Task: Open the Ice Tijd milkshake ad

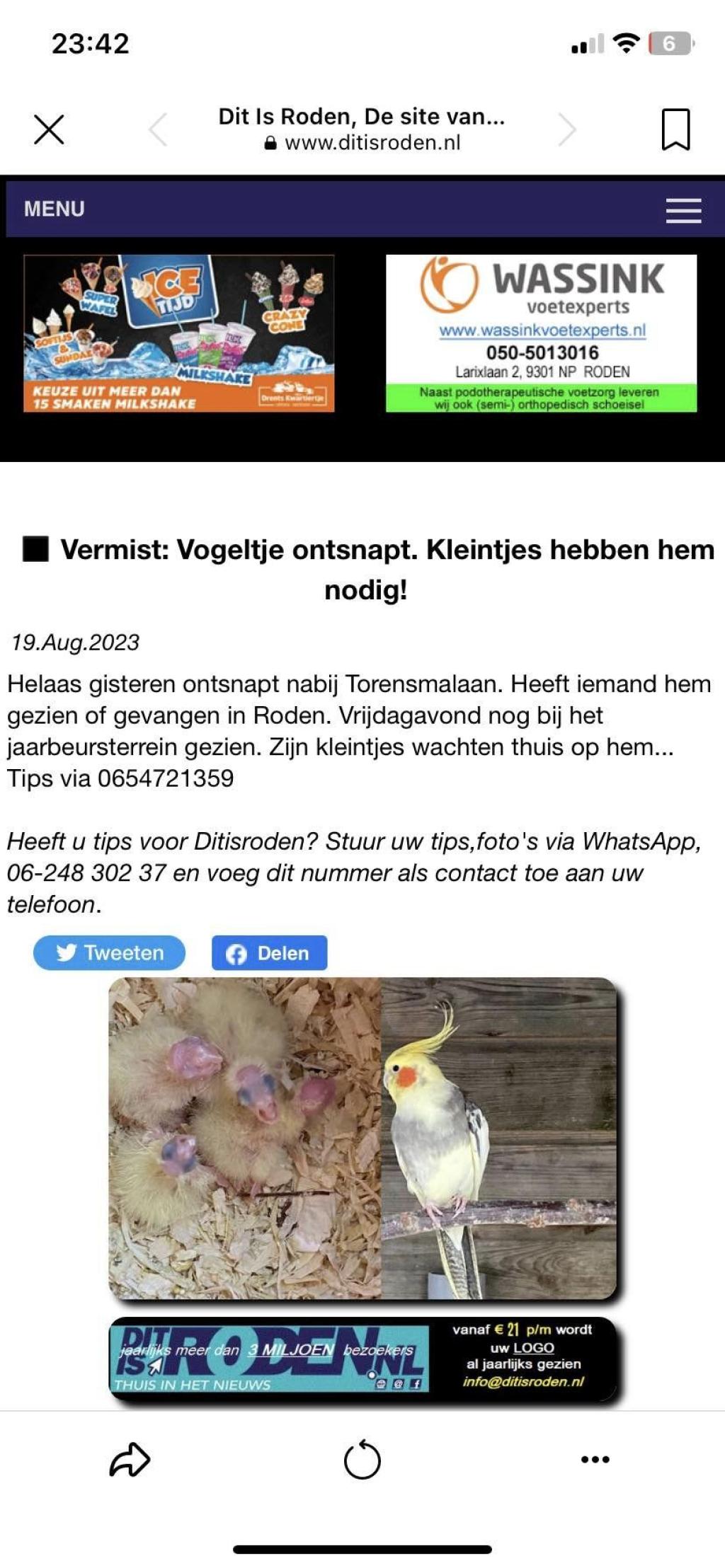Action: pyautogui.click(x=178, y=333)
